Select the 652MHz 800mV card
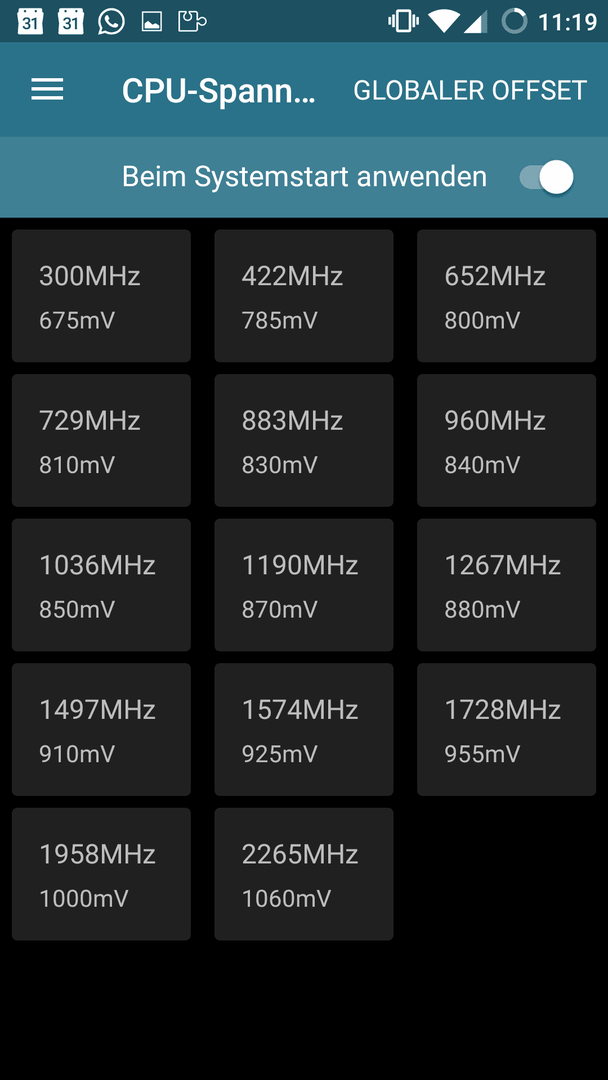Image resolution: width=608 pixels, height=1080 pixels. (x=506, y=296)
